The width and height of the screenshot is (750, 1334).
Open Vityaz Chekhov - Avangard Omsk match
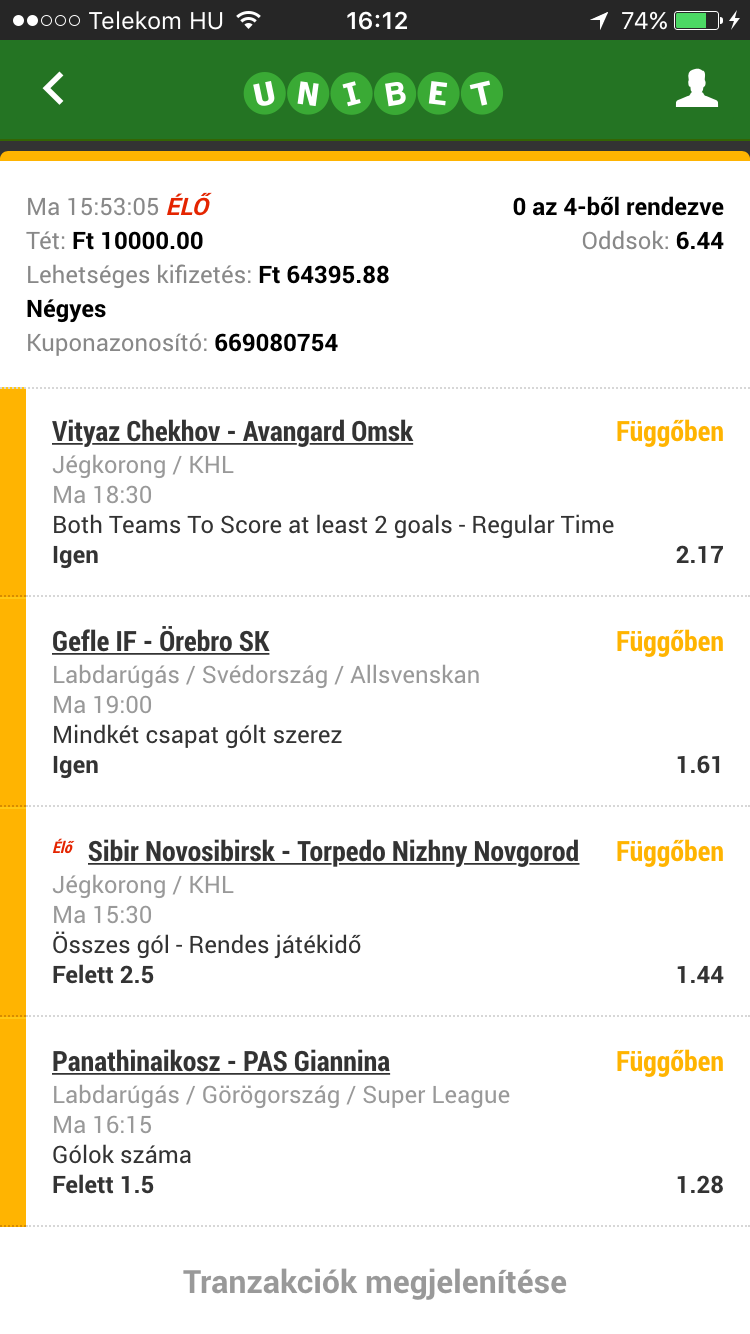pos(232,432)
